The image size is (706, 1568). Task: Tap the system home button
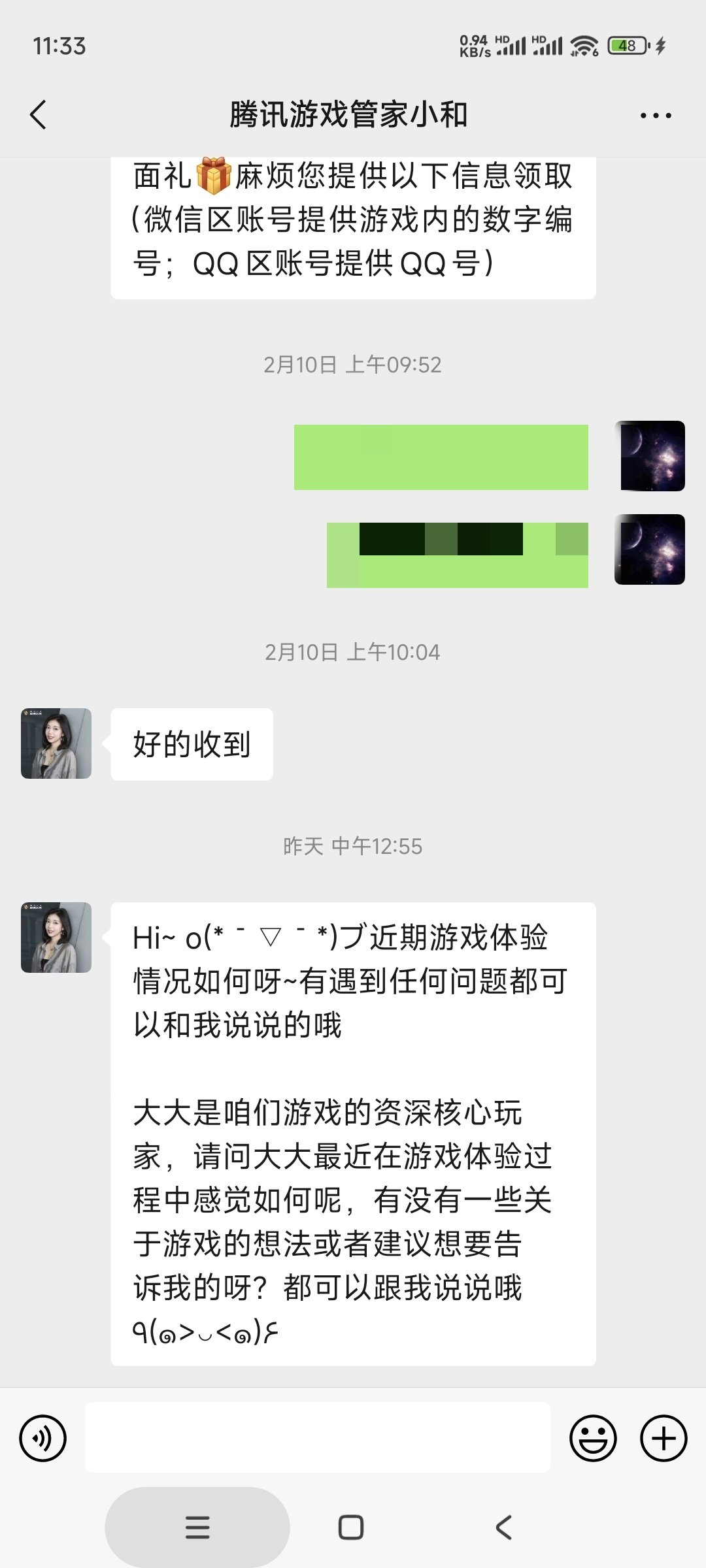pyautogui.click(x=351, y=1527)
